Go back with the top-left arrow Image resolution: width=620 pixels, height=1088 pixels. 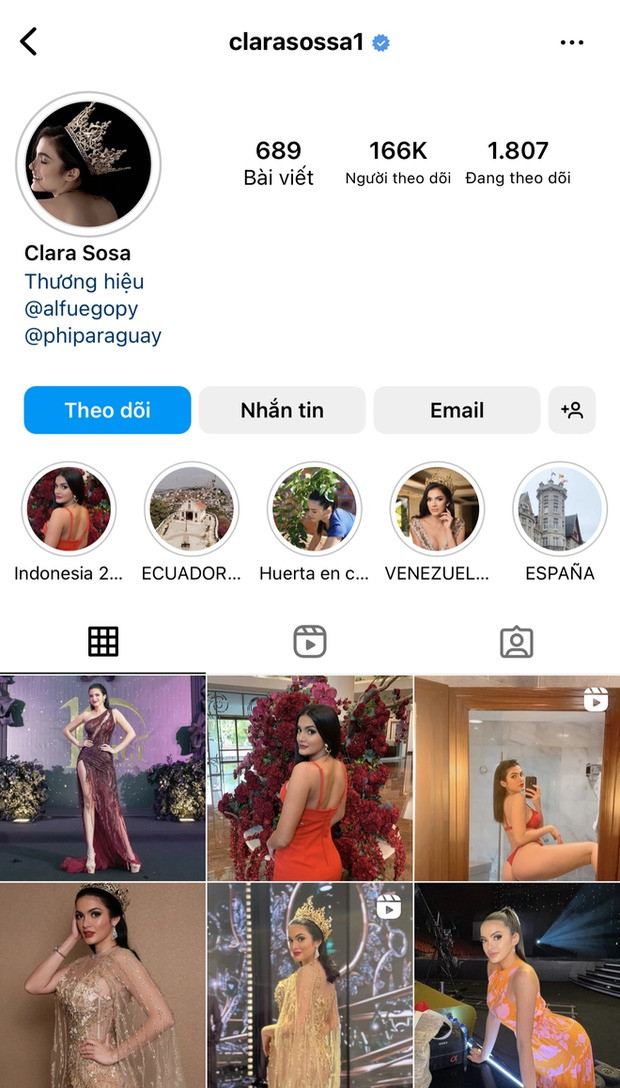pos(29,42)
